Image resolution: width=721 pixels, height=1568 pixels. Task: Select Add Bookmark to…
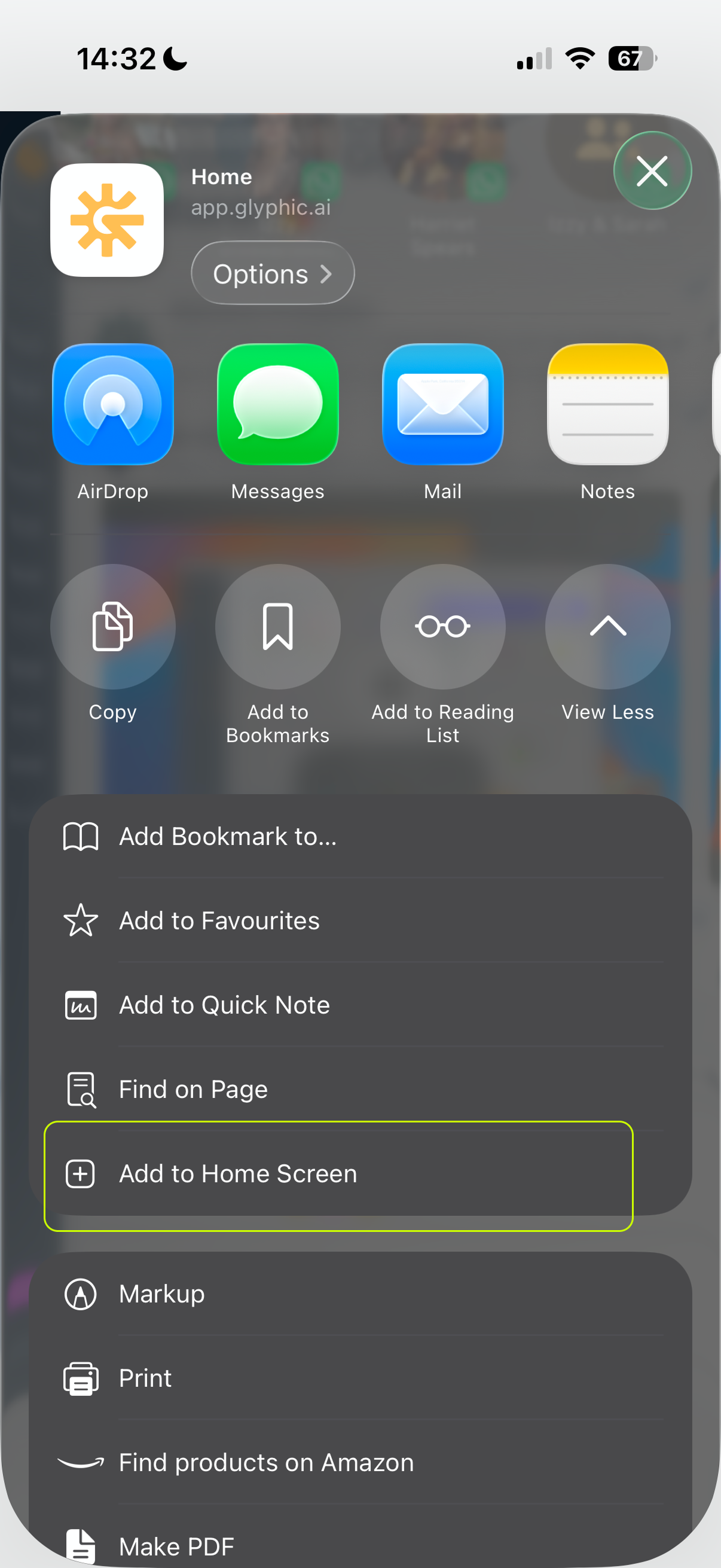(x=359, y=837)
